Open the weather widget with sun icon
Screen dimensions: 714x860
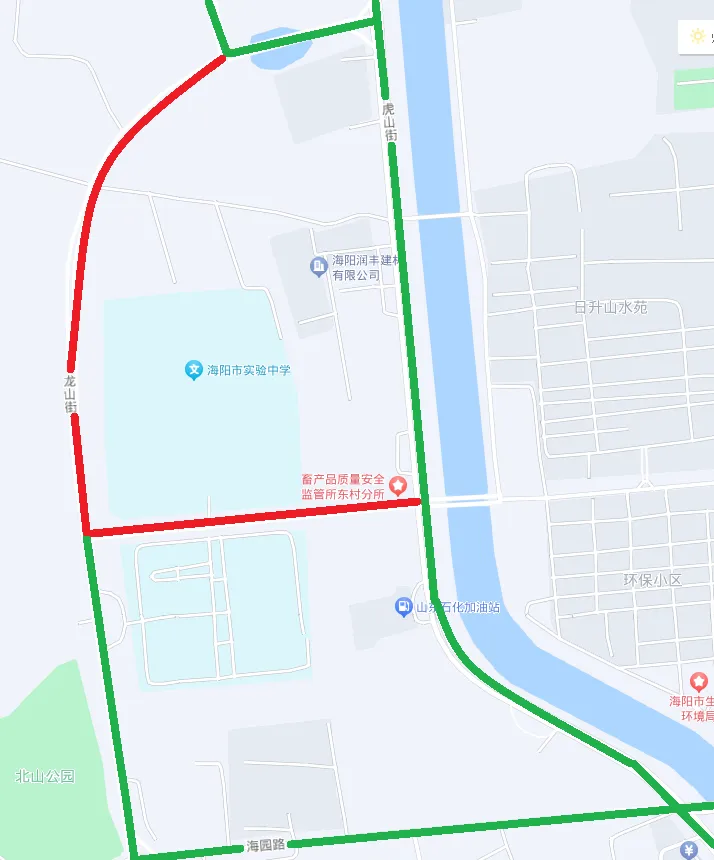coord(697,37)
